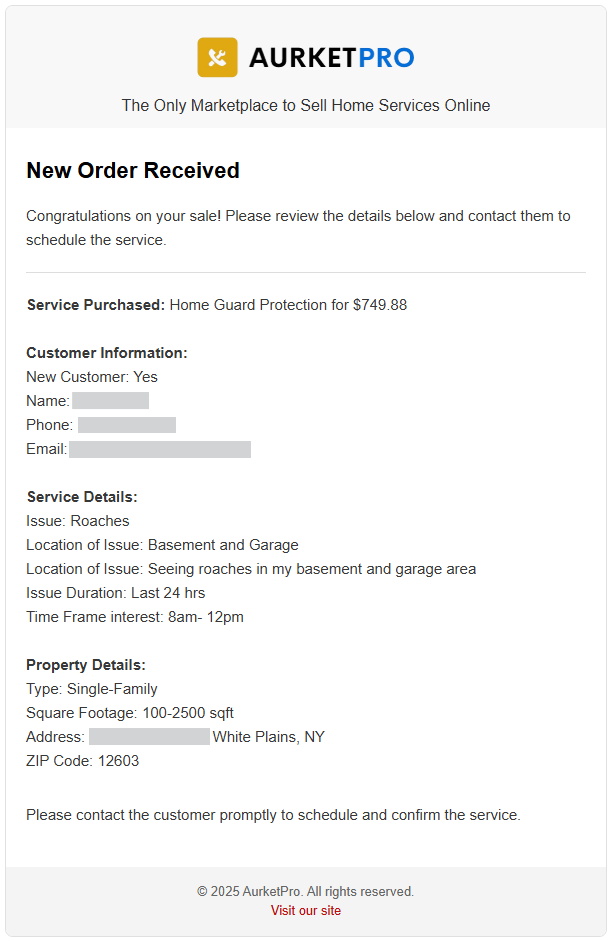This screenshot has height=941, width=612.
Task: Open the Visit our site link
Action: coord(305,911)
